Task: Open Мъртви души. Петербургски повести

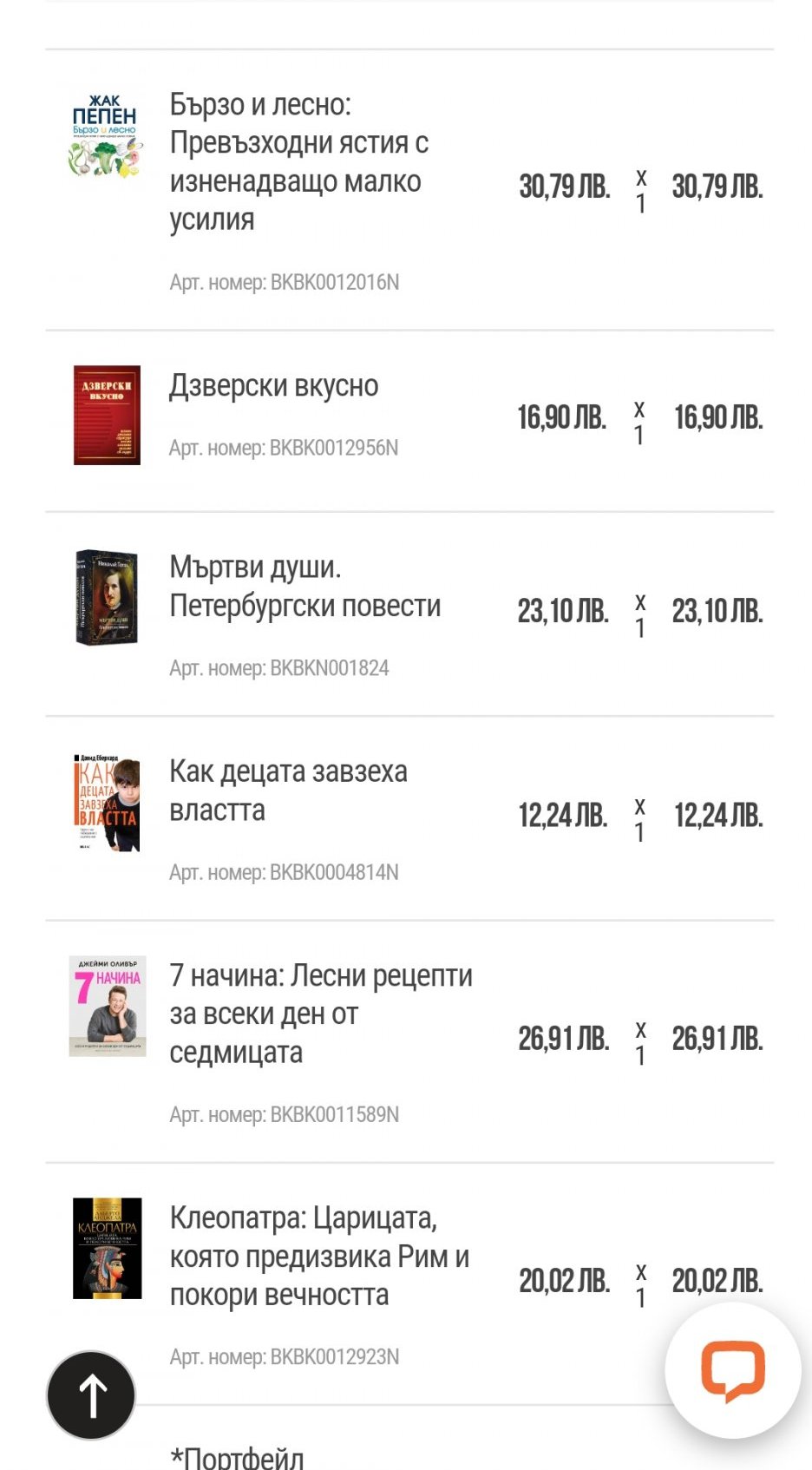Action: 304,587
